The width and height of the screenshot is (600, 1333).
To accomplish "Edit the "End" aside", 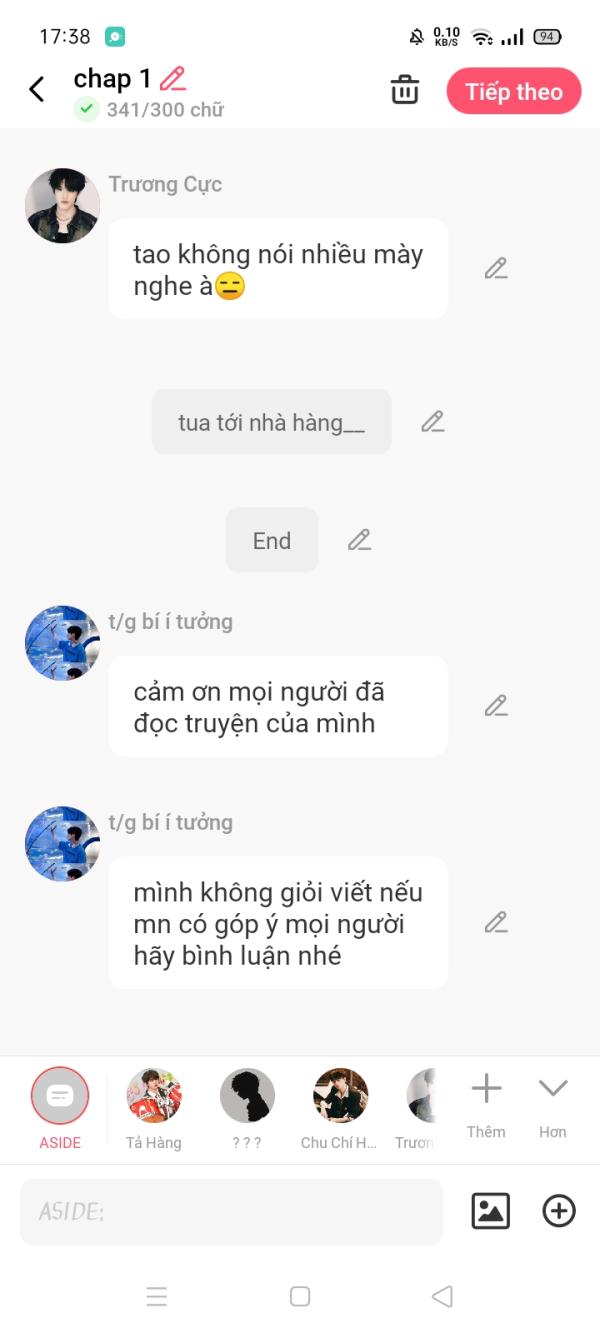I will 359,540.
